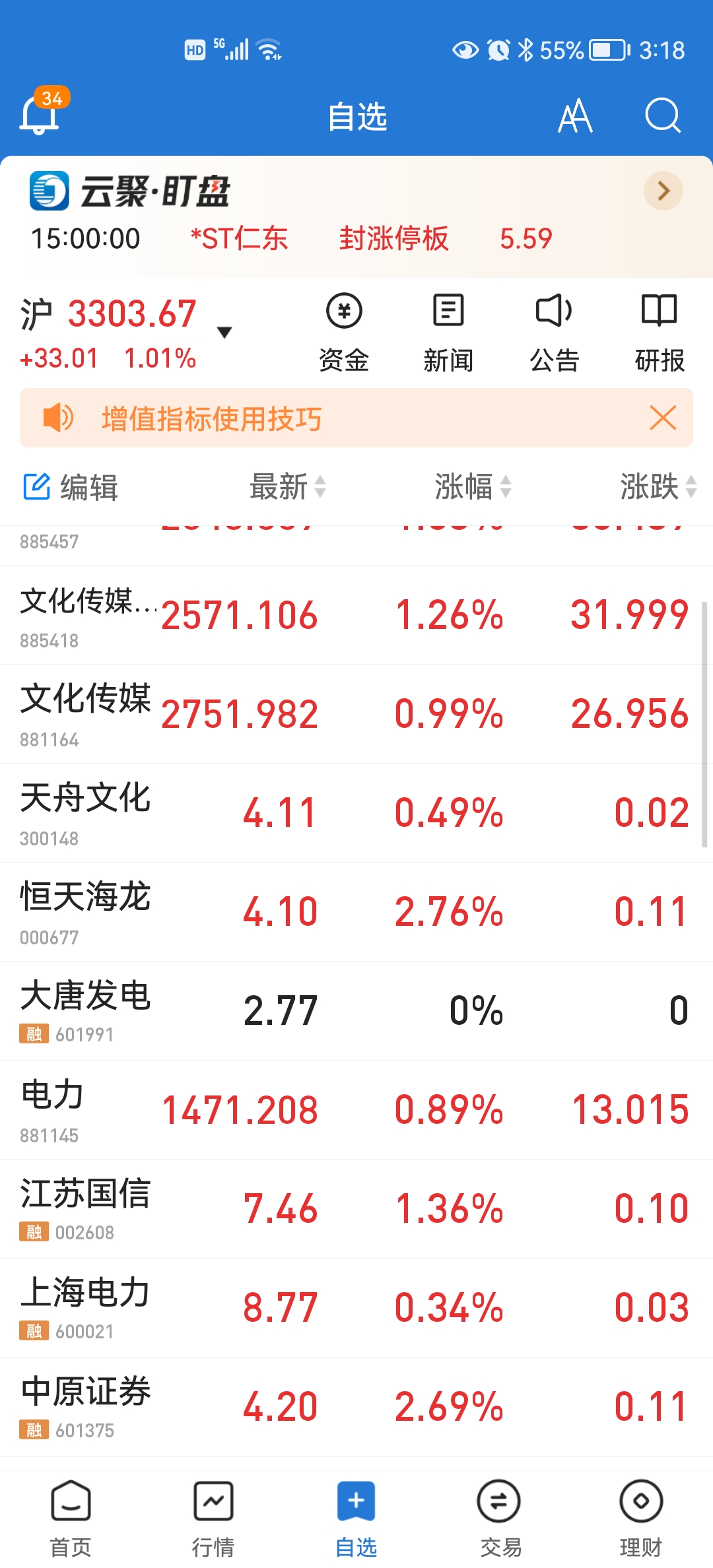The height and width of the screenshot is (1568, 713).
Task: Open the font size settings icon
Action: click(575, 117)
